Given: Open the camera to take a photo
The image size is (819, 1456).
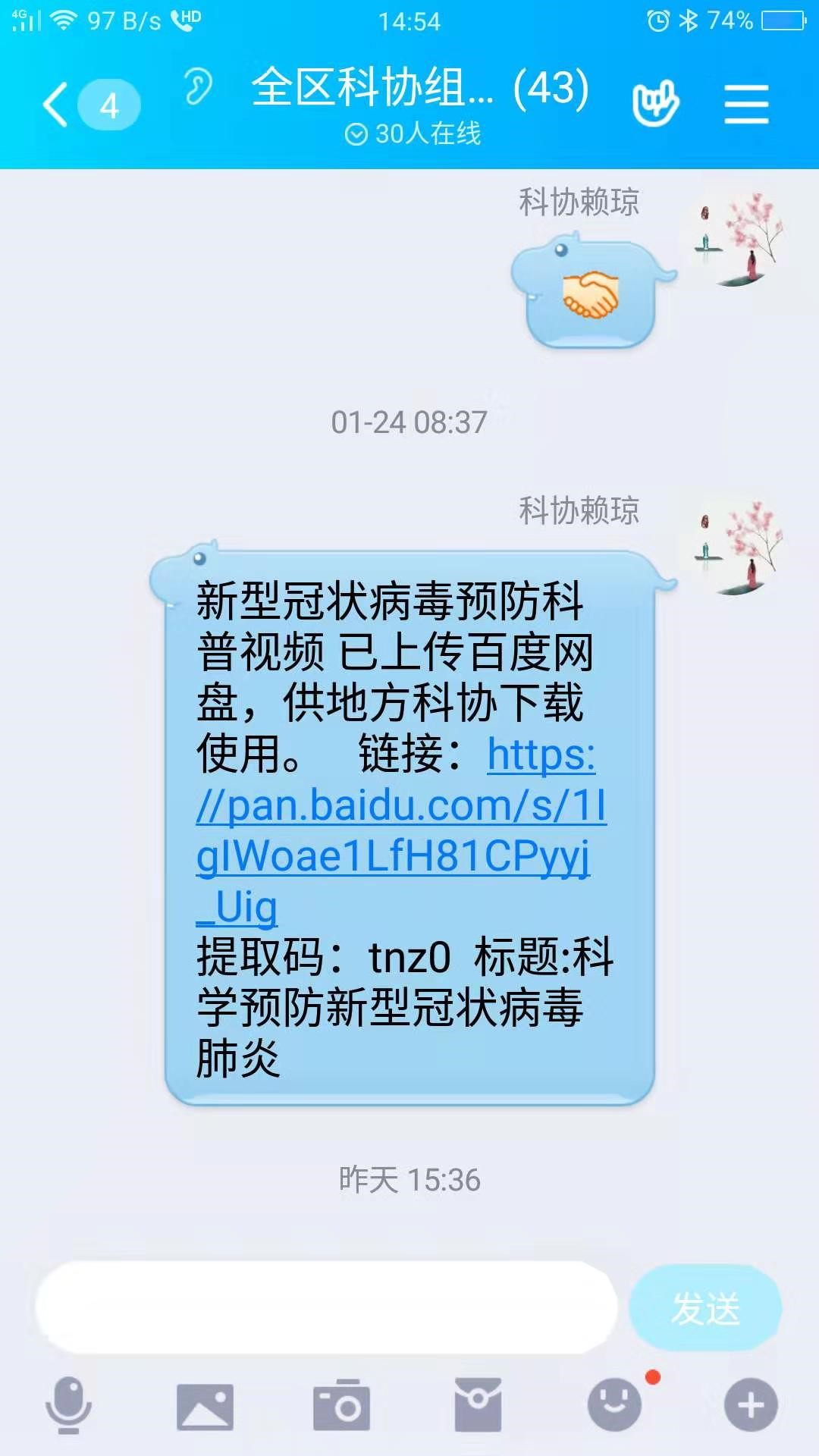Looking at the screenshot, I should [x=341, y=1405].
